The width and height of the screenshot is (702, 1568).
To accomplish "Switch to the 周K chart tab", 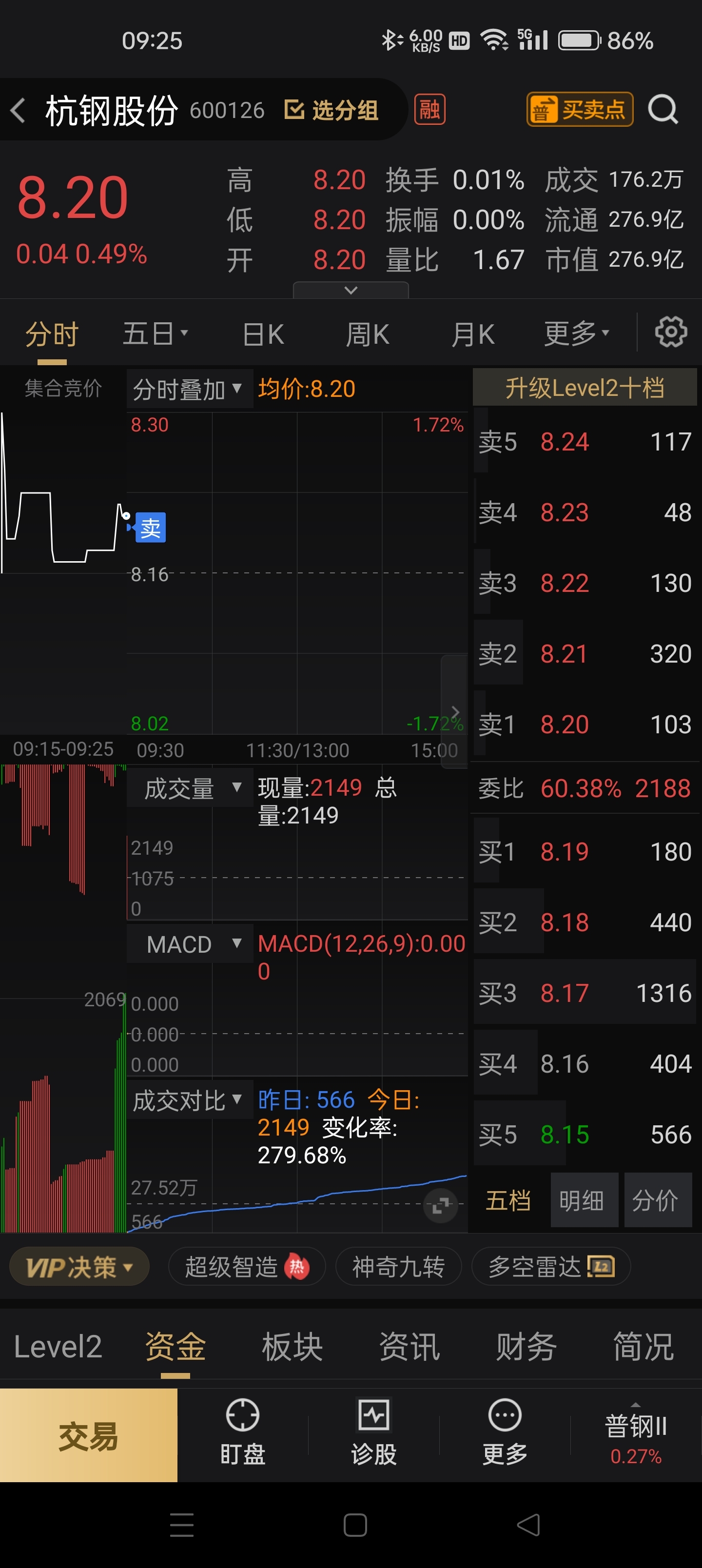I will pyautogui.click(x=367, y=334).
